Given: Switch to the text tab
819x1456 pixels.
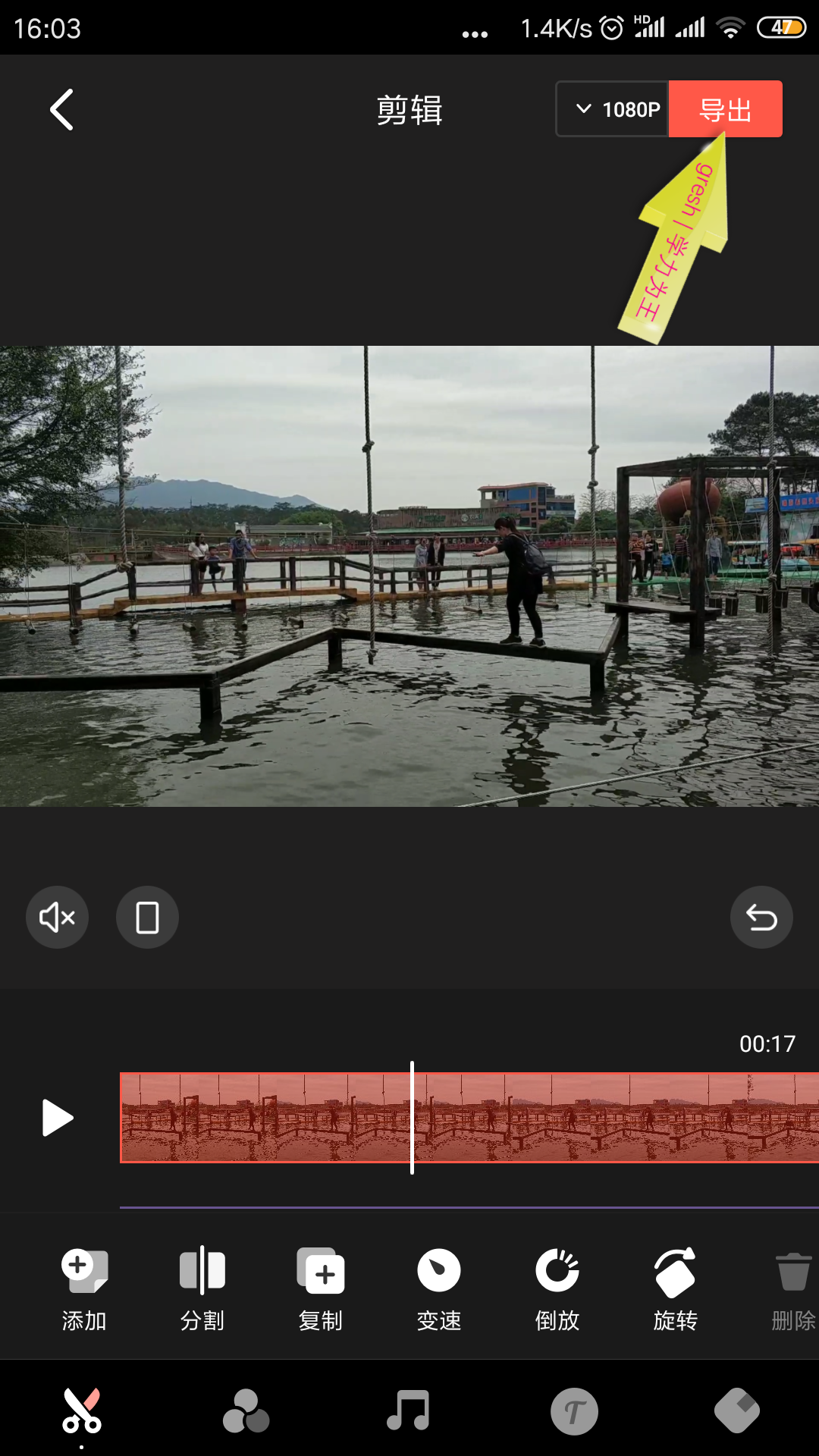Looking at the screenshot, I should click(574, 1411).
